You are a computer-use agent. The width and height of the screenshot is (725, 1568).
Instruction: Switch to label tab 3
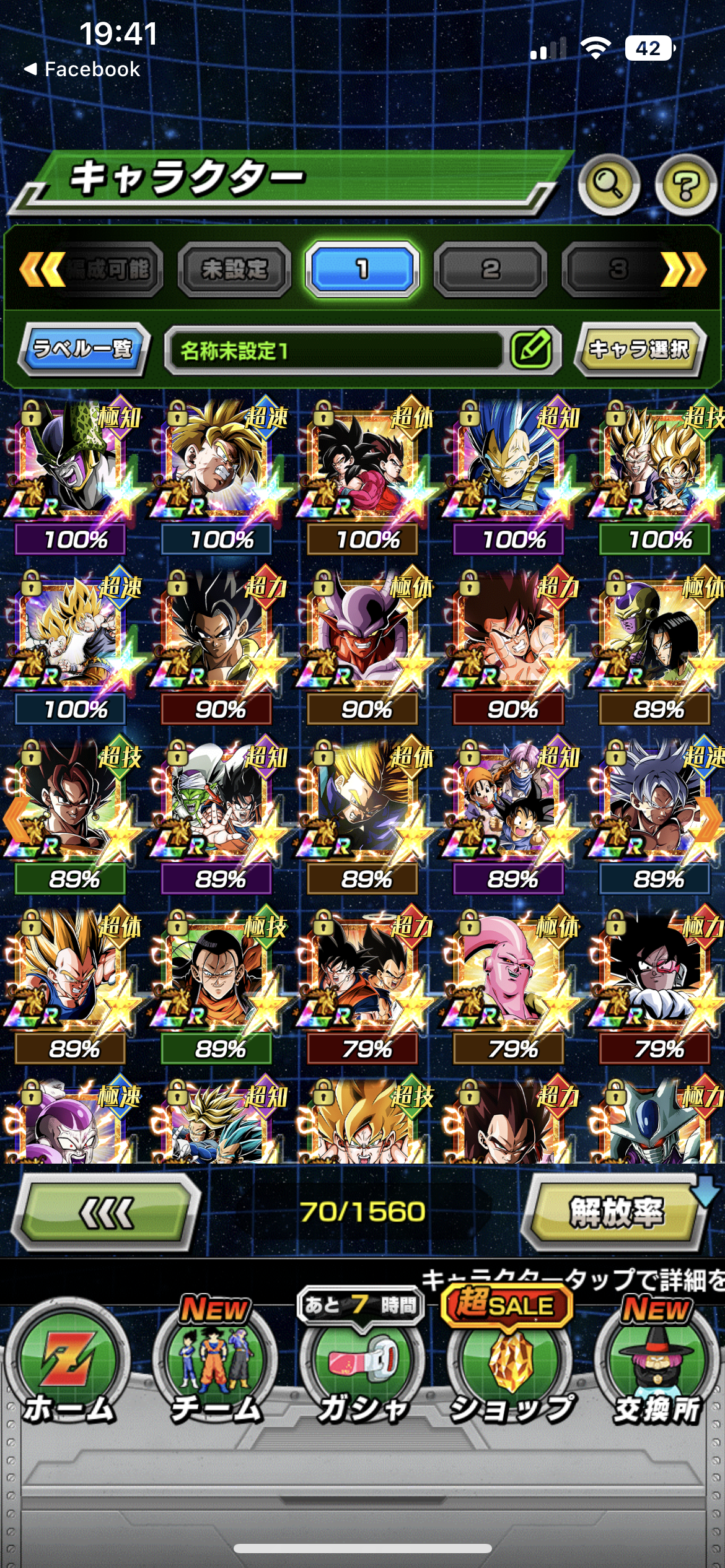point(617,269)
